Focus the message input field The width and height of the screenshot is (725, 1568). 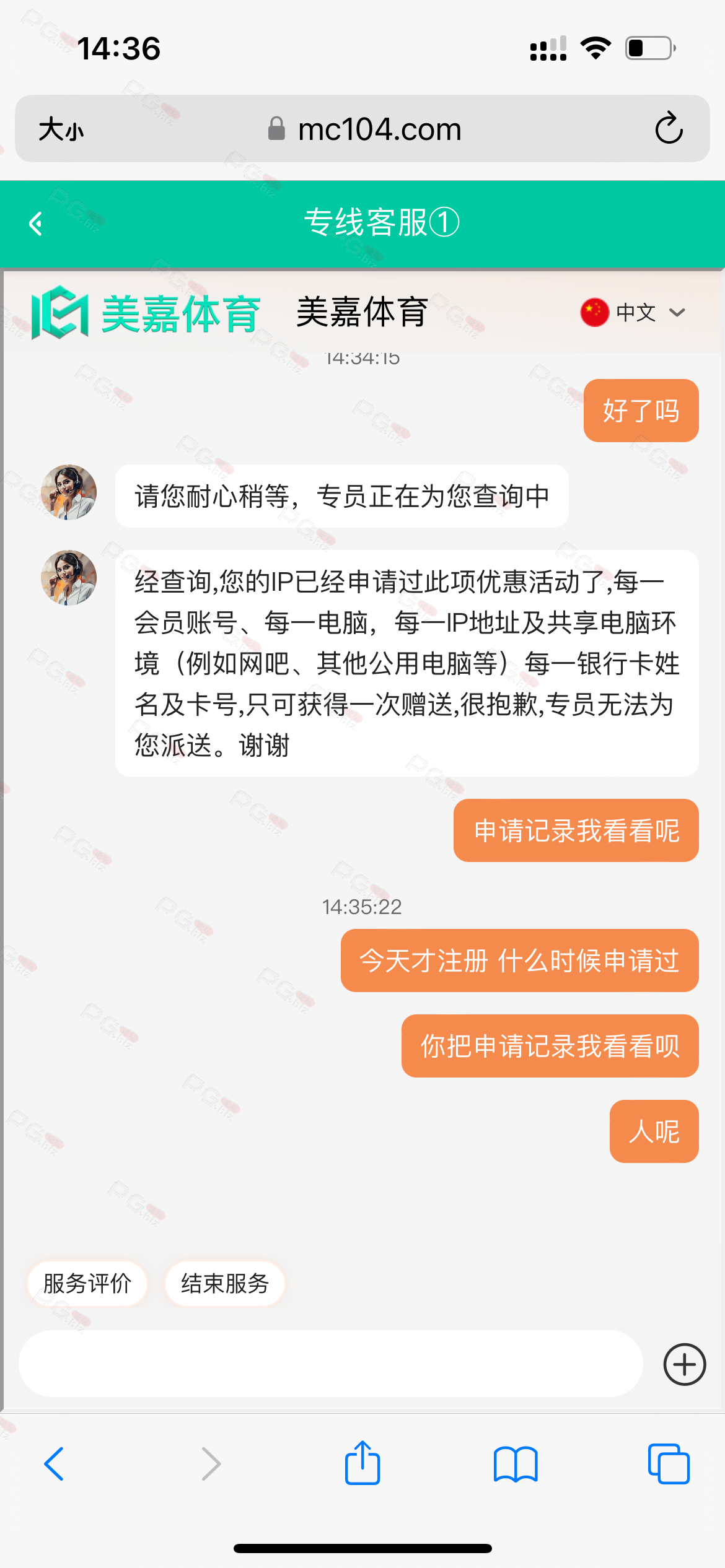(x=330, y=1364)
